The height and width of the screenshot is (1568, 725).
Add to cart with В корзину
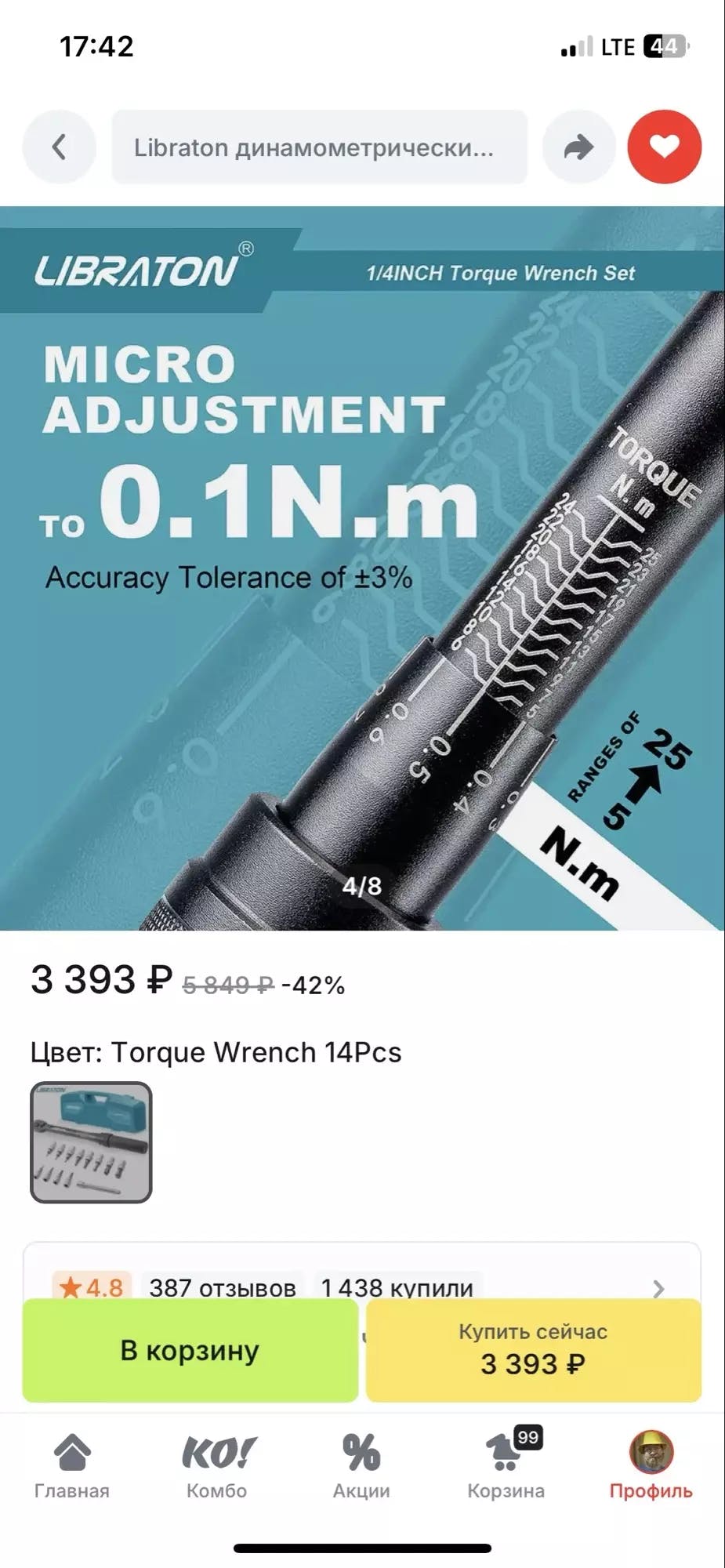(190, 1350)
